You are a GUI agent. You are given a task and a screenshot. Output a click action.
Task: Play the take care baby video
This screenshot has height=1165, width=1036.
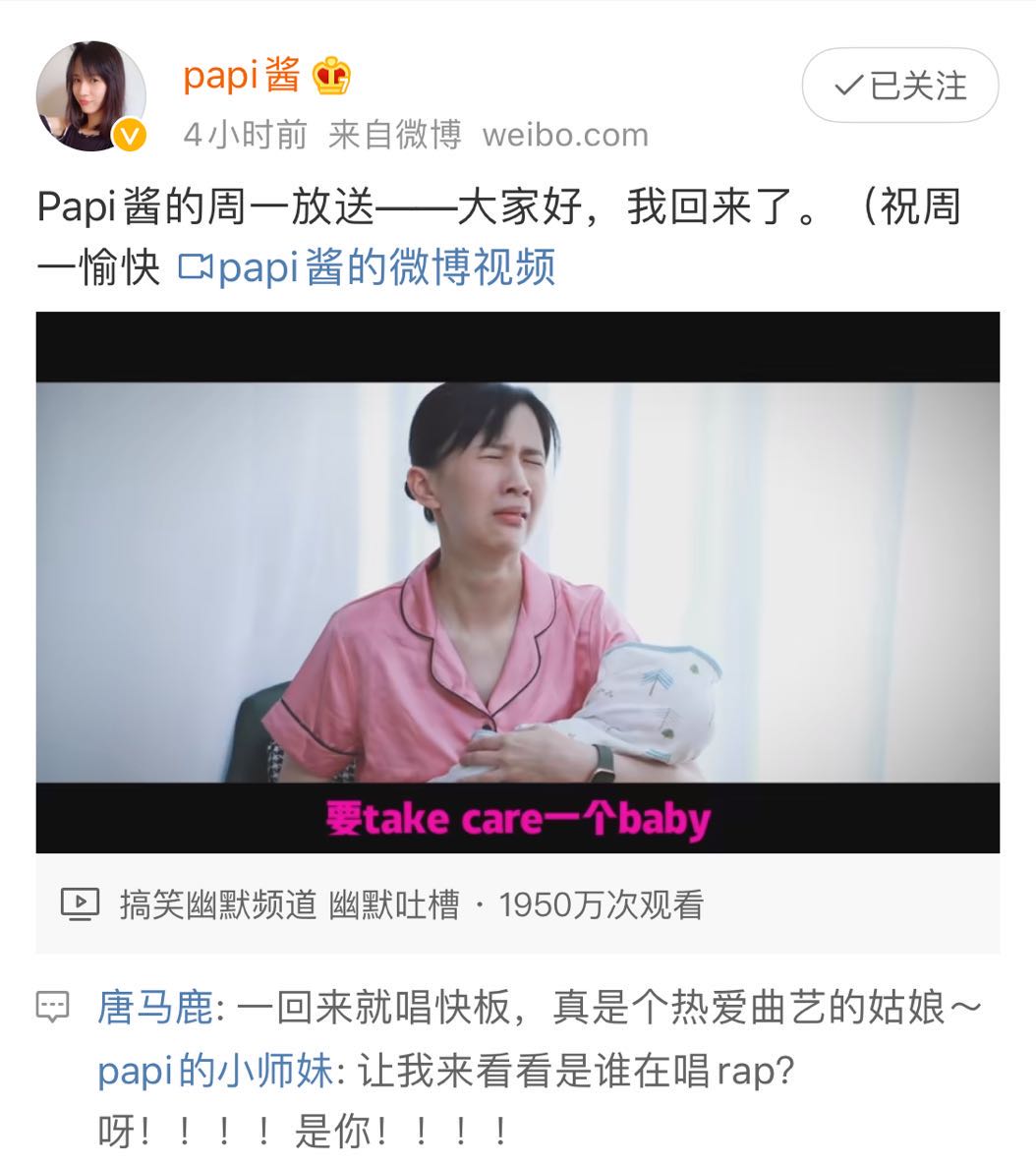click(517, 582)
